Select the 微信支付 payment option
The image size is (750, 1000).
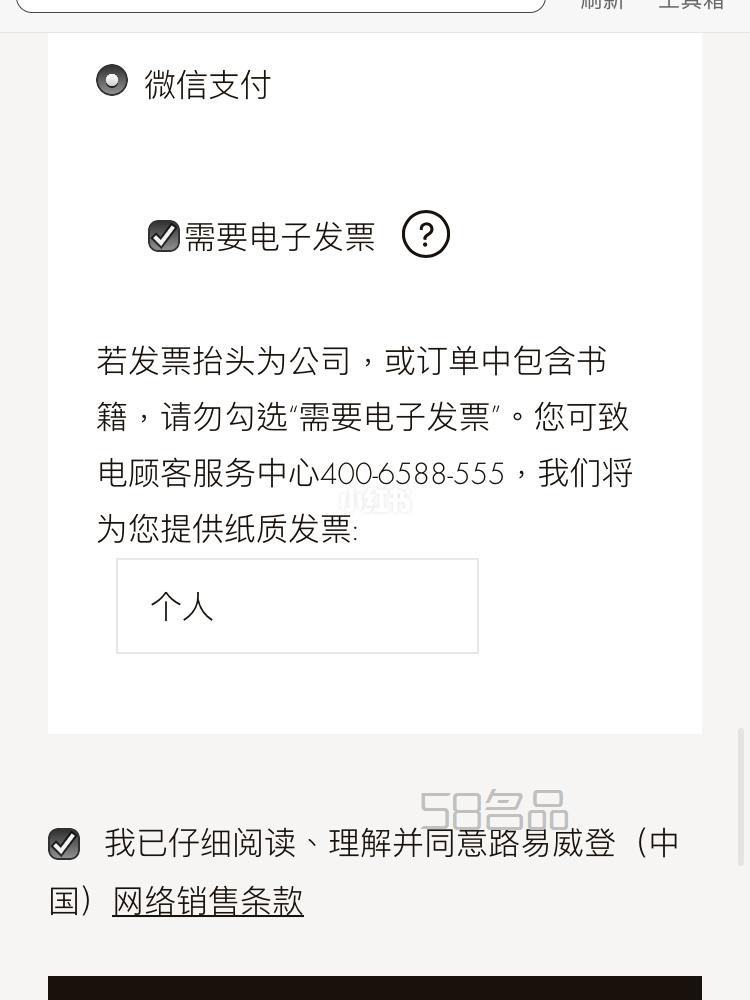pyautogui.click(x=112, y=81)
